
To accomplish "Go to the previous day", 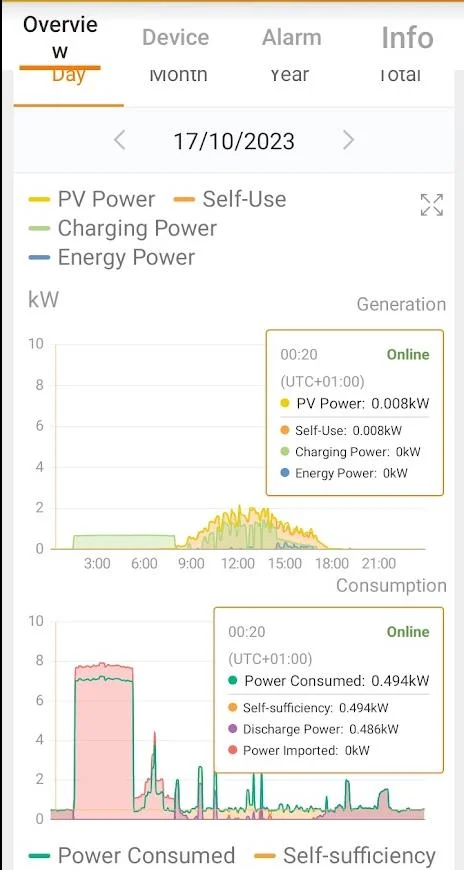I will pos(119,140).
